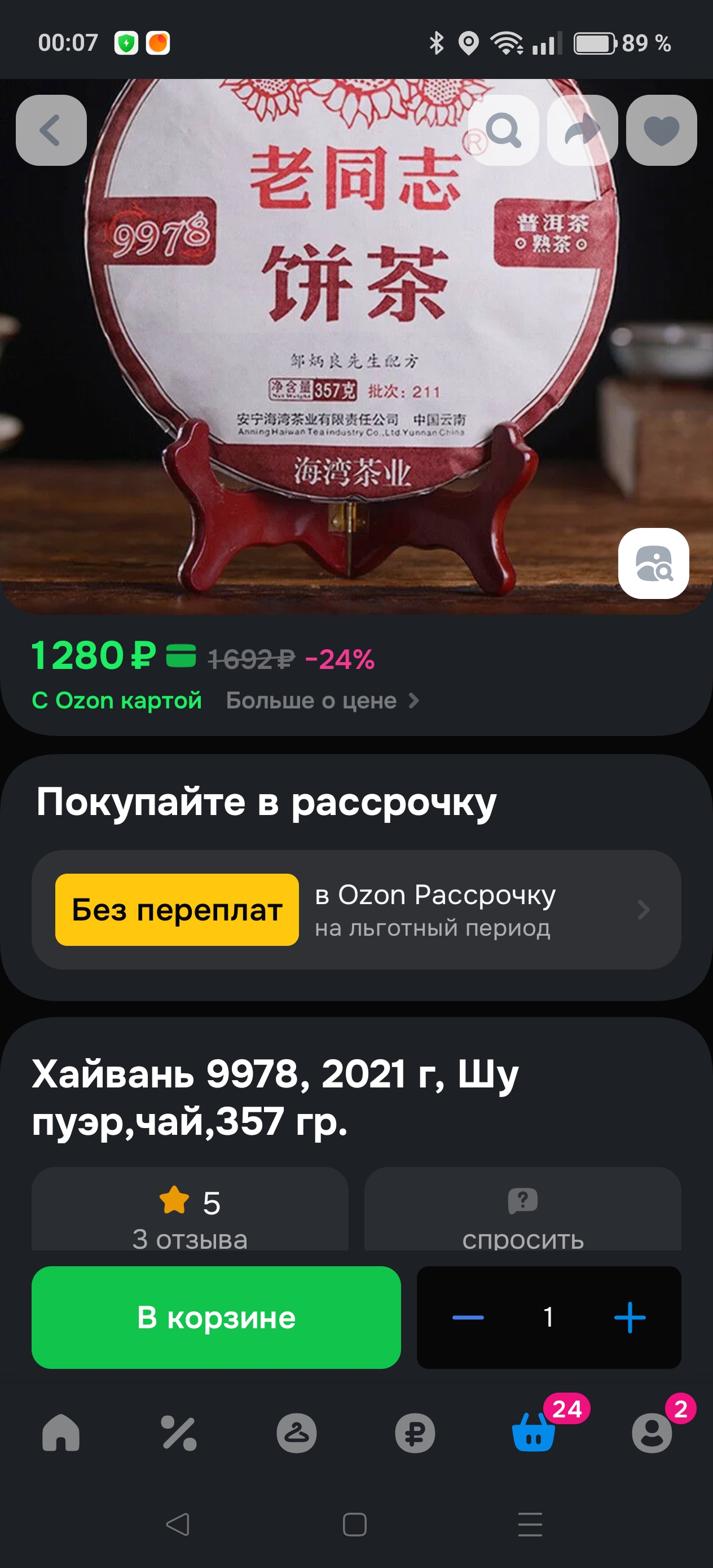The height and width of the screenshot is (1568, 713).
Task: Increase quantity with the plus button
Action: [630, 1318]
